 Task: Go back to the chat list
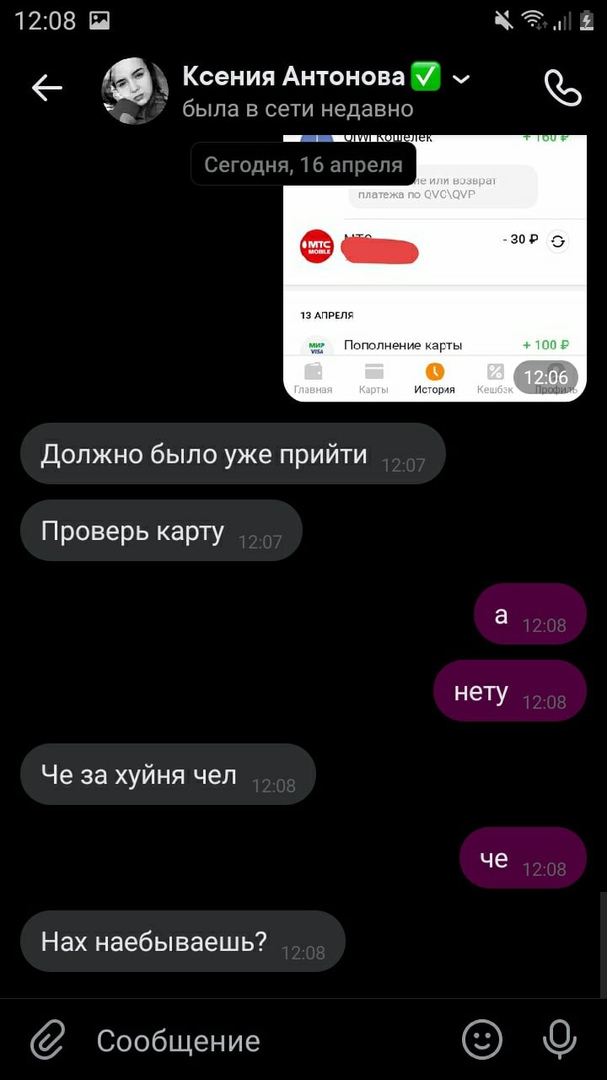tap(47, 89)
